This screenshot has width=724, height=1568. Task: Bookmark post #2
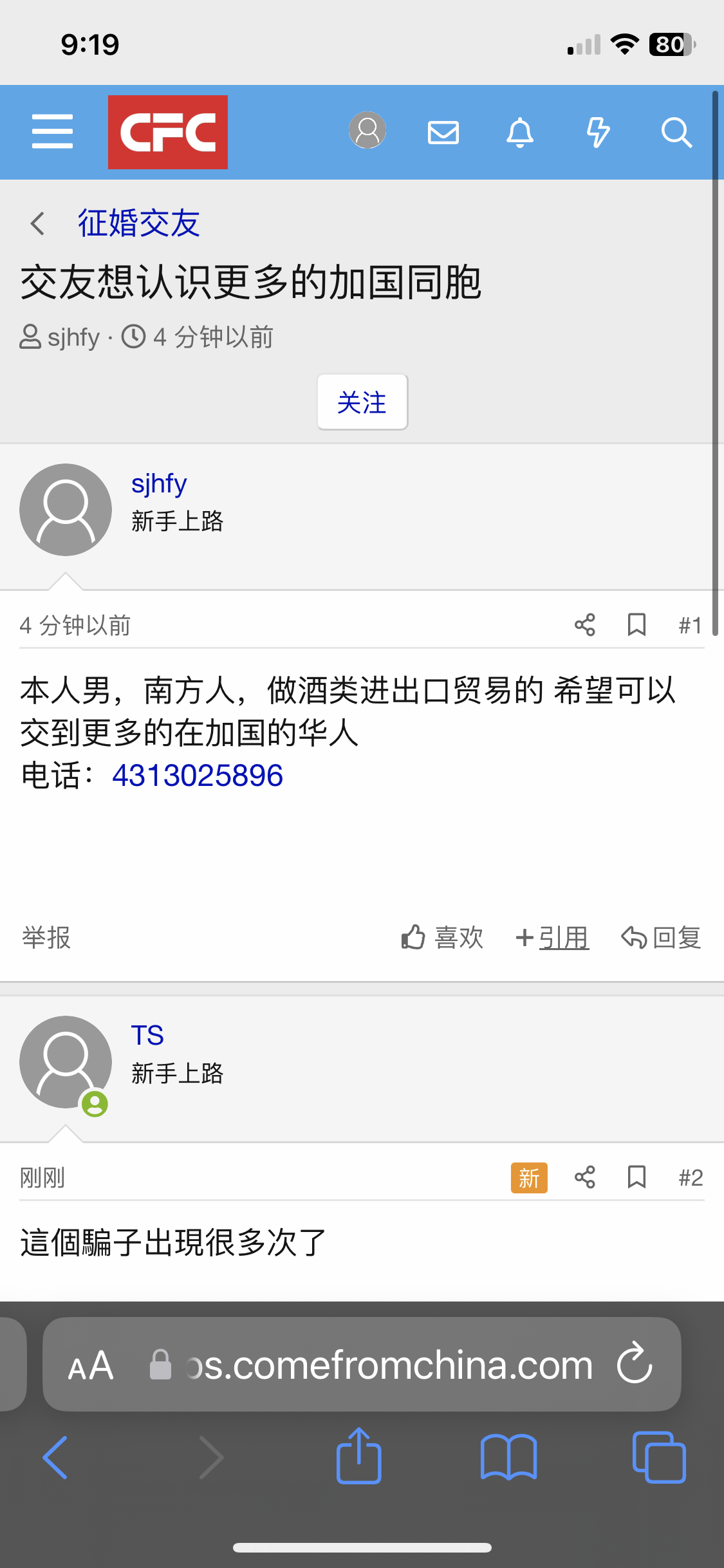point(636,1177)
